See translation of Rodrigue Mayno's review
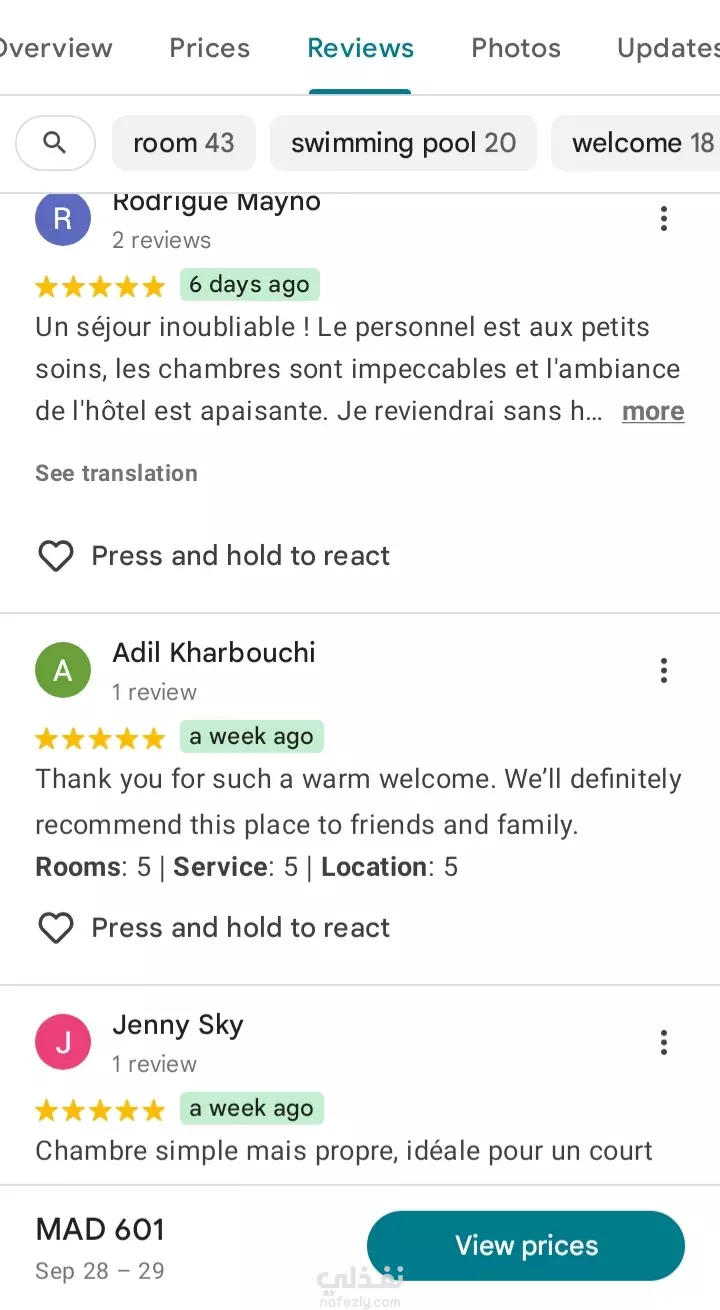The width and height of the screenshot is (720, 1310). pyautogui.click(x=116, y=473)
